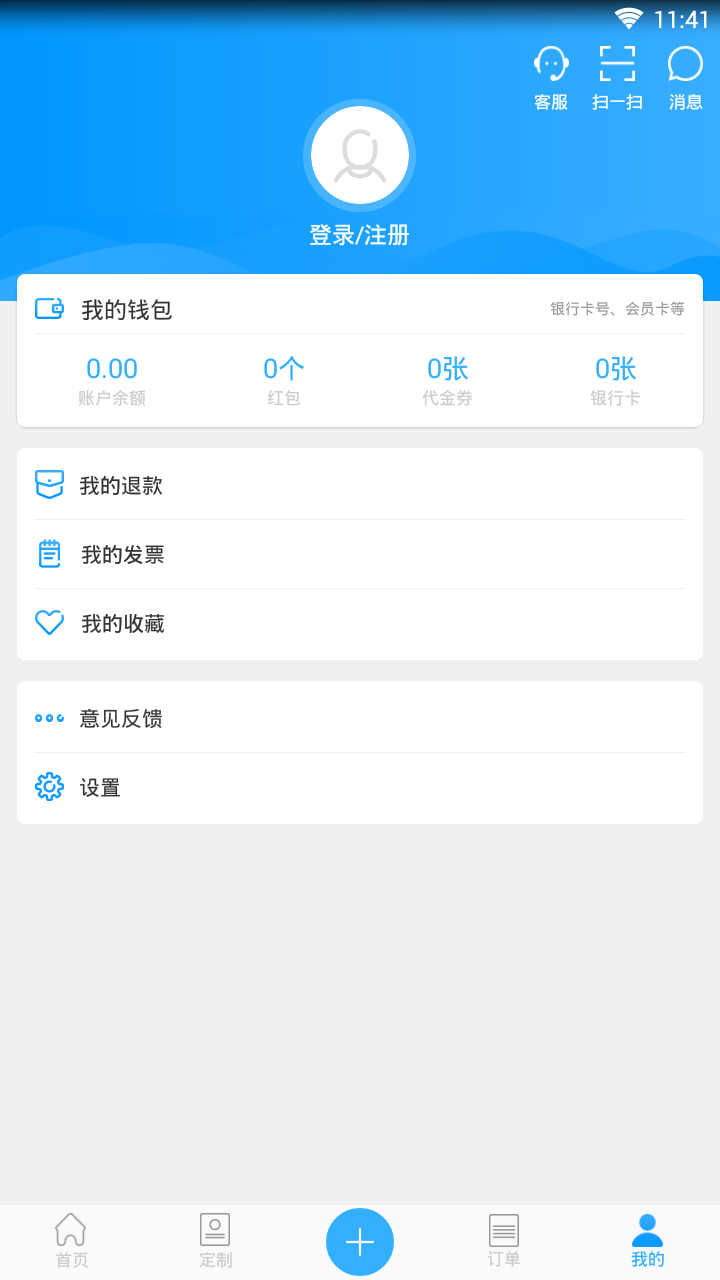Viewport: 720px width, 1280px height.
Task: Tap the profile avatar placeholder
Action: pos(359,155)
